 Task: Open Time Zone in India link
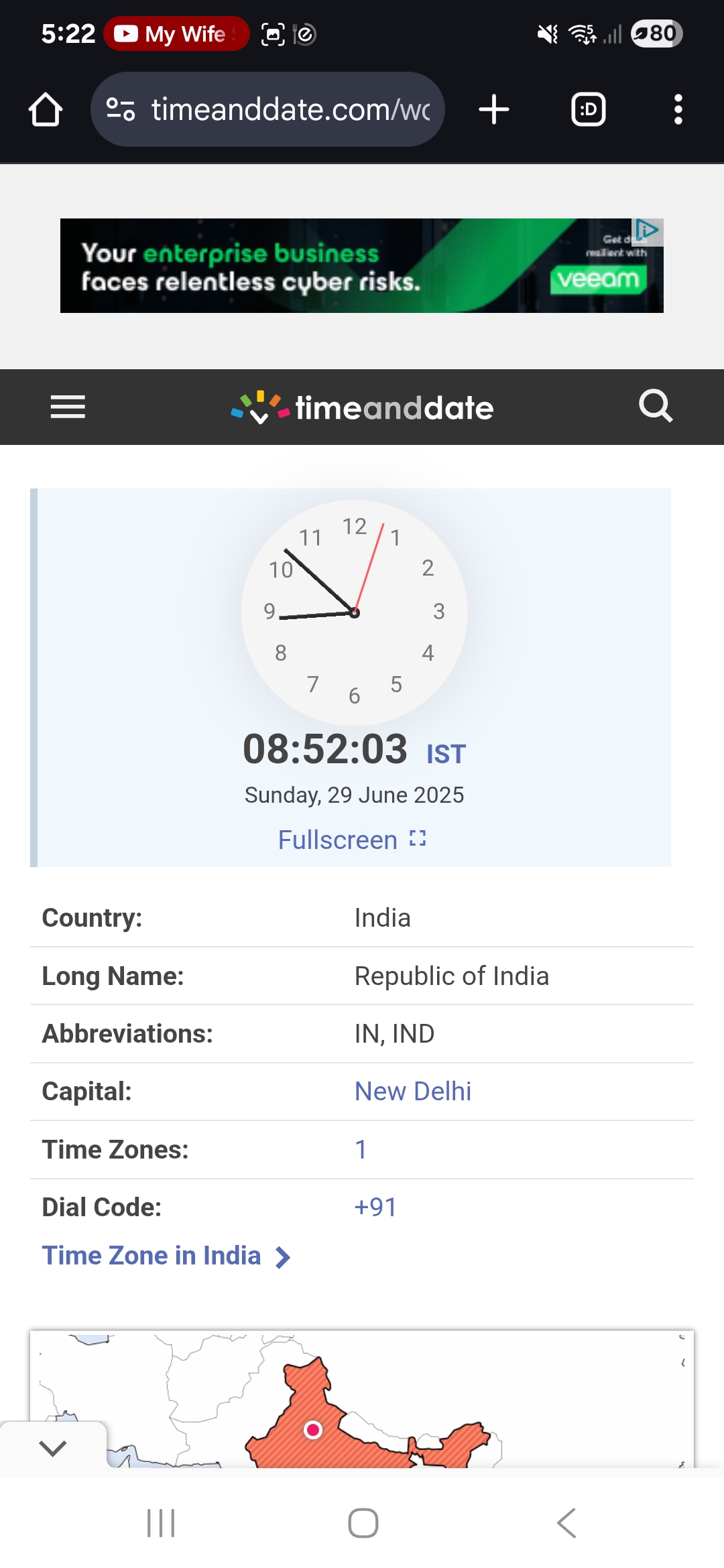tap(166, 1256)
